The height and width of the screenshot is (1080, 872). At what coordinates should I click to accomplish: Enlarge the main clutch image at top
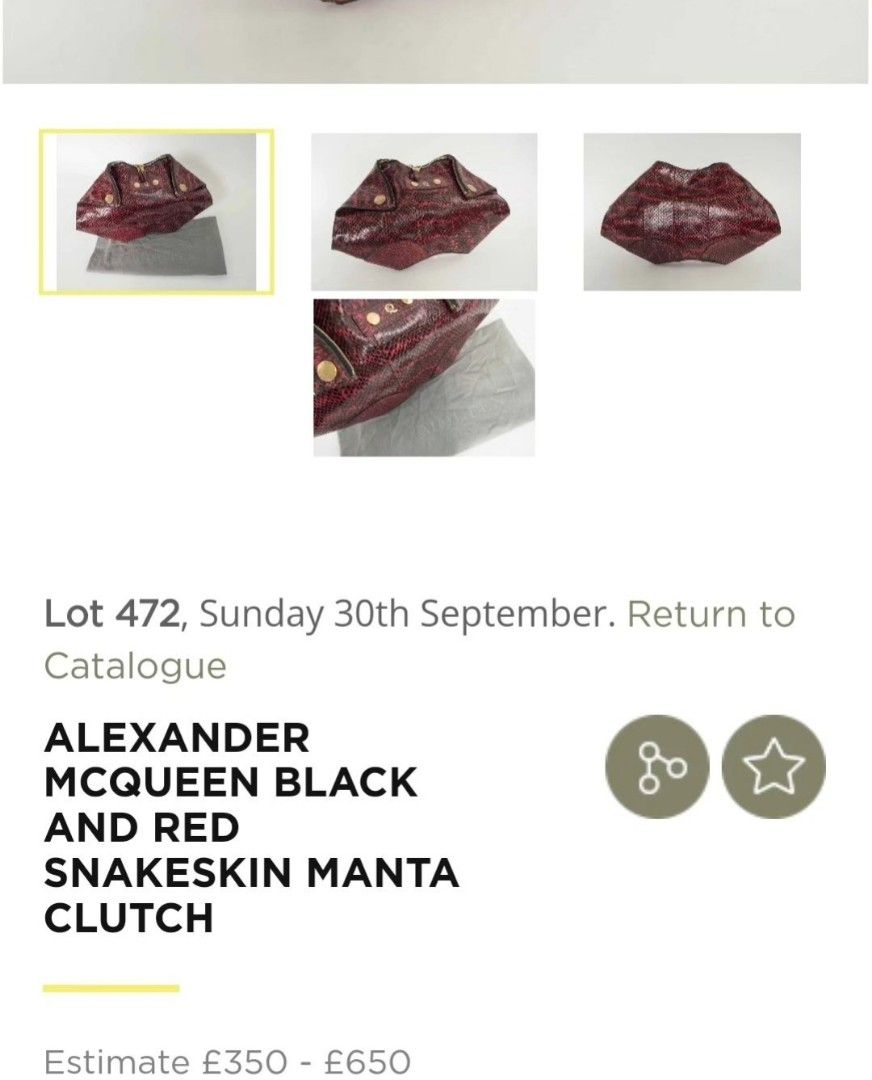coord(436,40)
